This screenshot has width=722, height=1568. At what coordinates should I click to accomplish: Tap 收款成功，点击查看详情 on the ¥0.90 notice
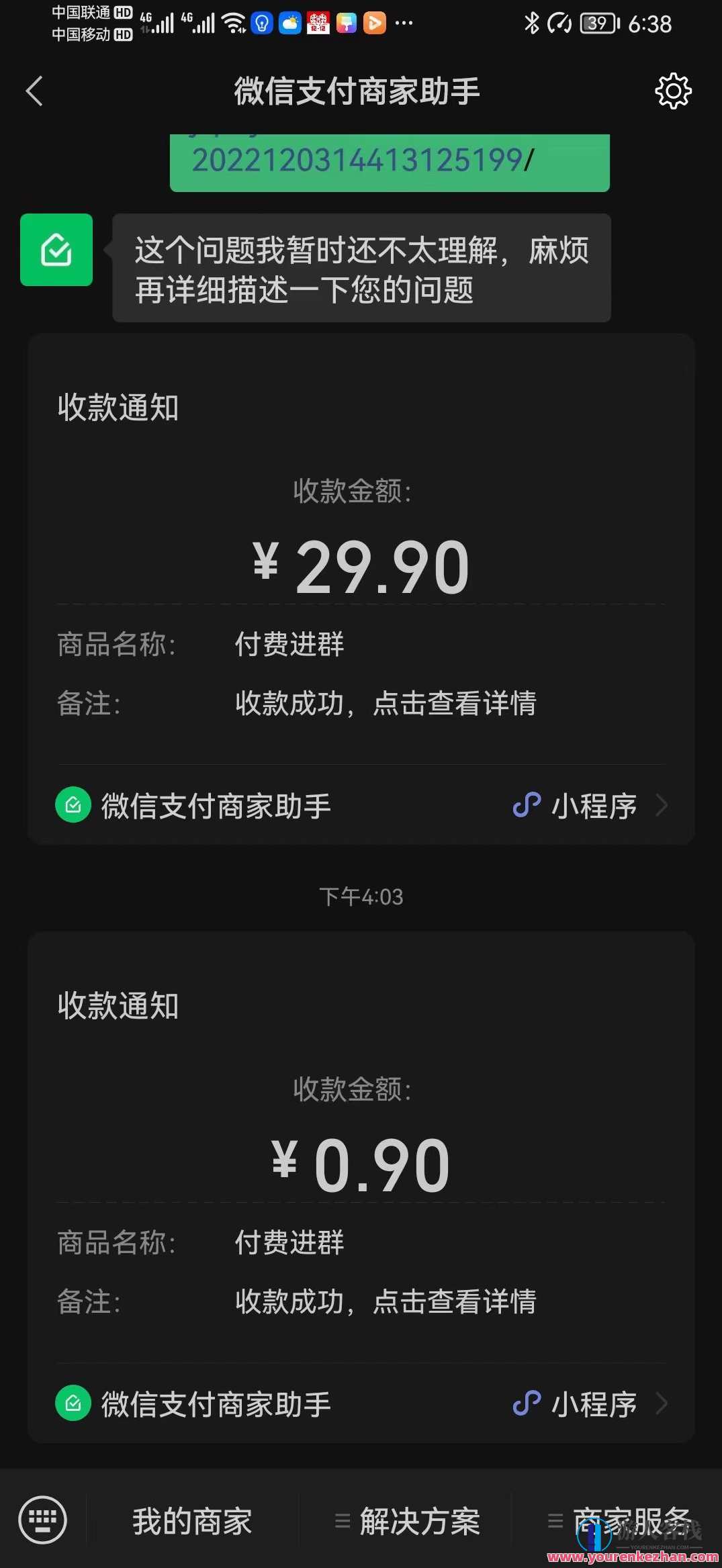point(386,1302)
